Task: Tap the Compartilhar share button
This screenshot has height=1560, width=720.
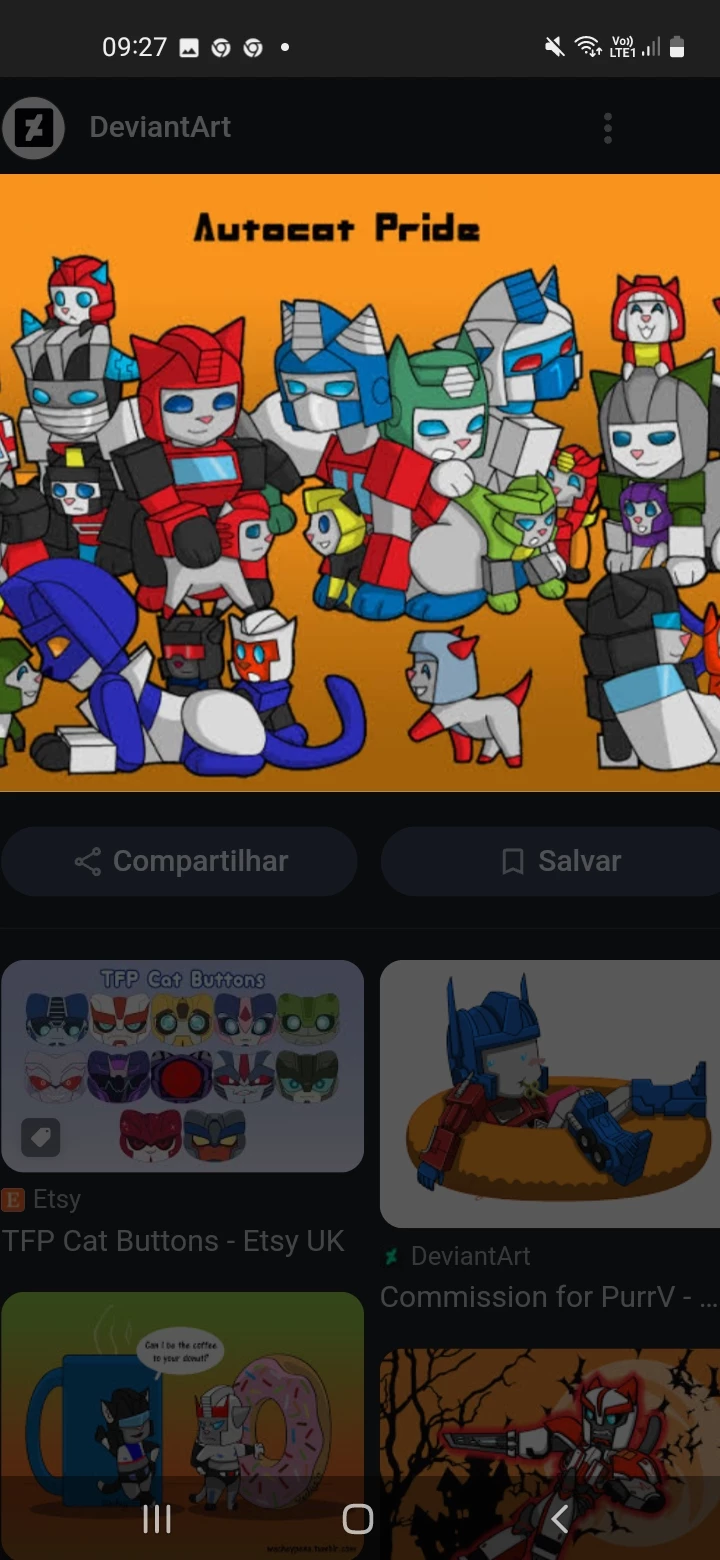Action: tap(180, 861)
